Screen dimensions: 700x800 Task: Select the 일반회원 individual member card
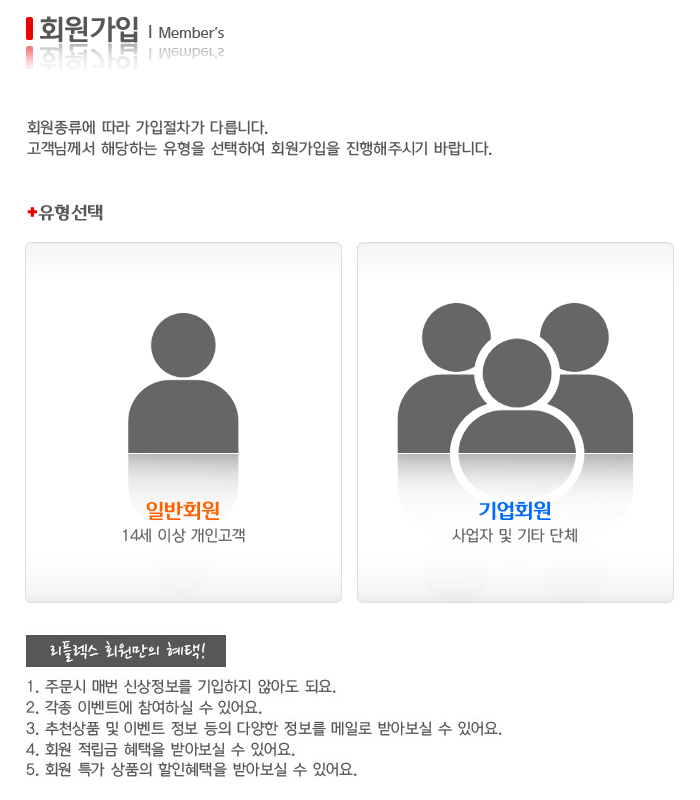tap(183, 422)
